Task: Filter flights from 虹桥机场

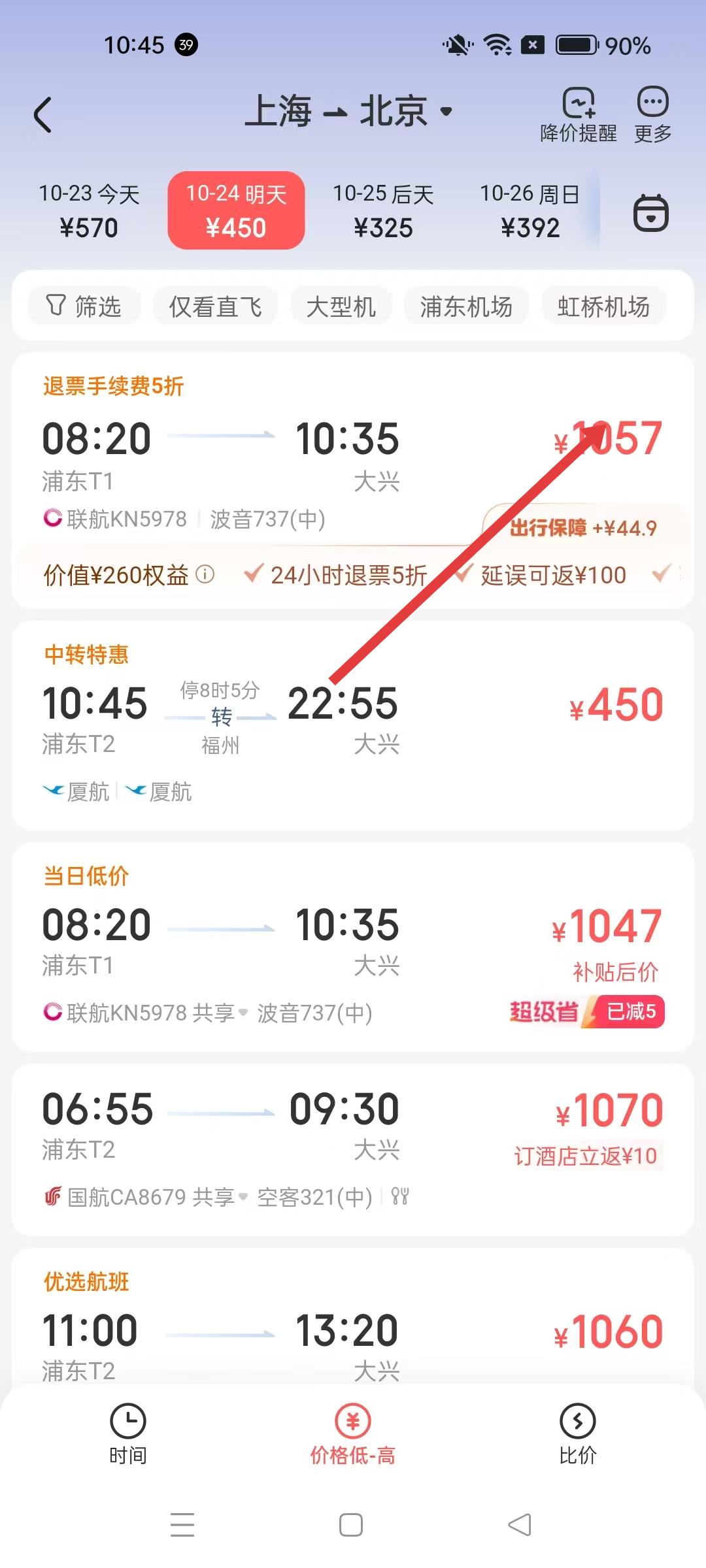Action: 603,306
